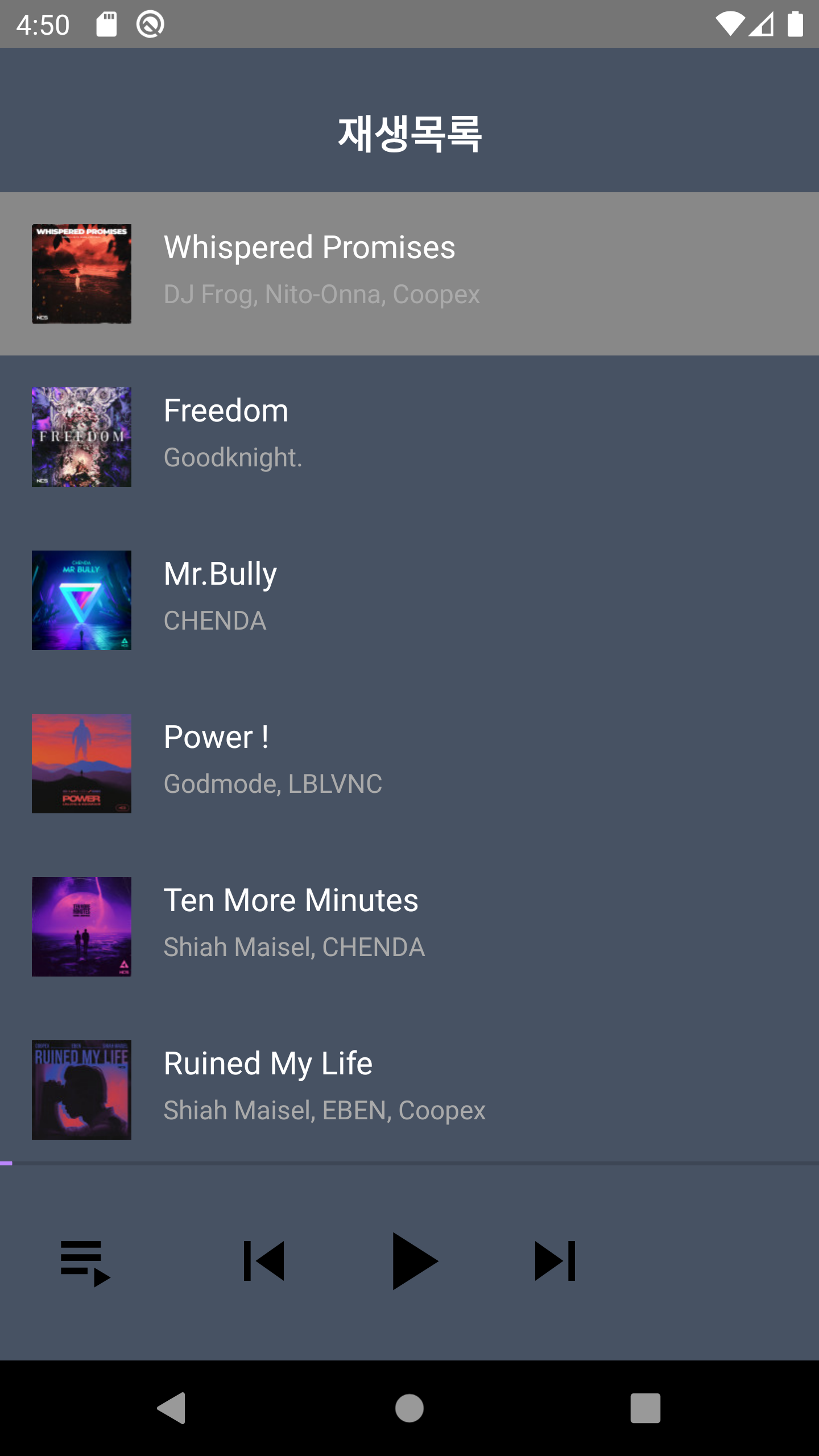Screen dimensions: 819x1456
Task: Open the Power ! track
Action: (x=409, y=763)
